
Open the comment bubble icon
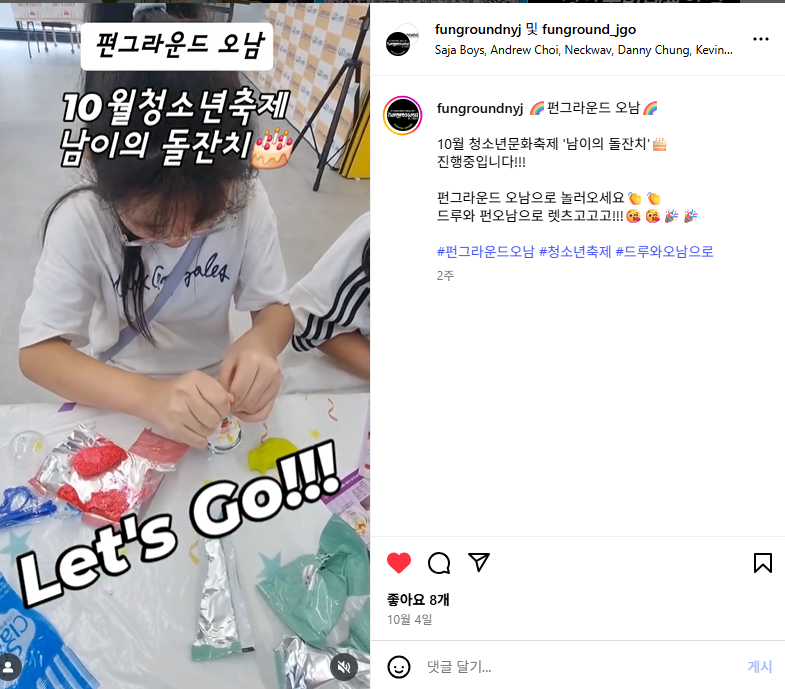(439, 563)
